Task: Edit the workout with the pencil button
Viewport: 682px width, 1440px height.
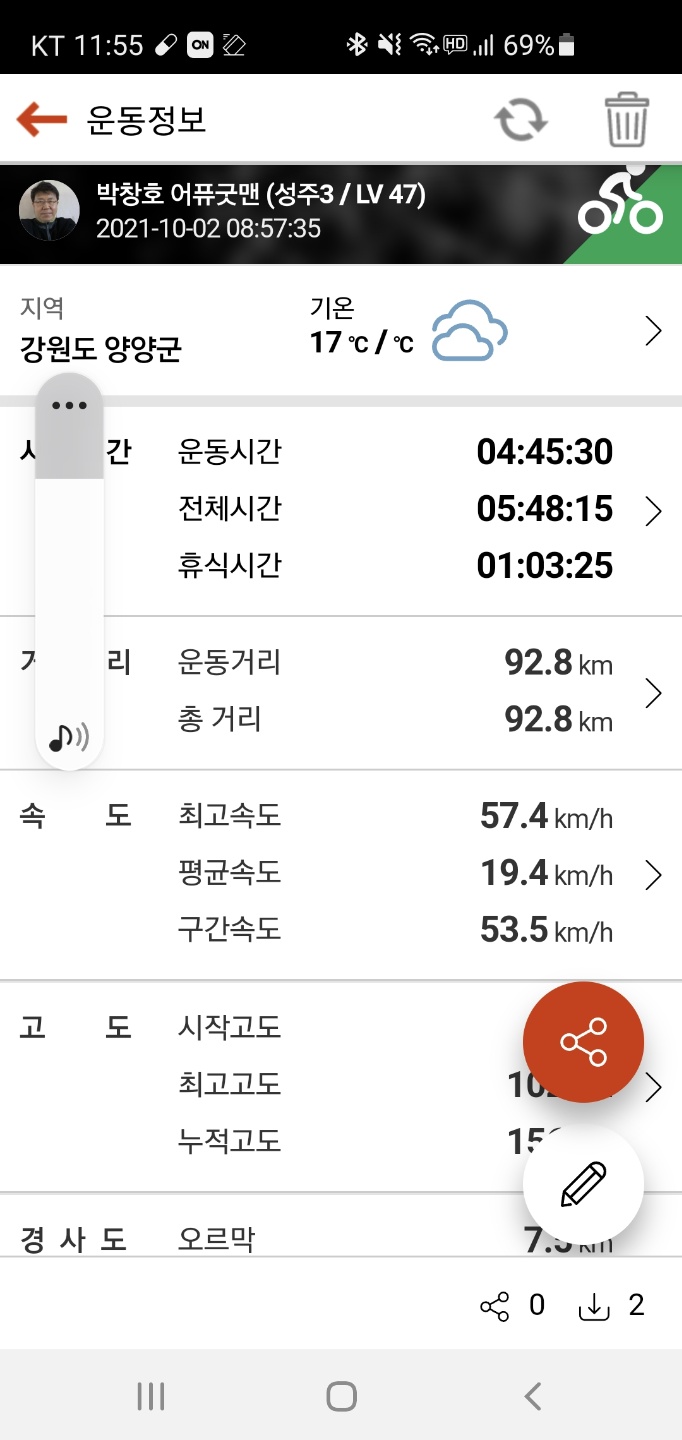Action: (583, 1185)
